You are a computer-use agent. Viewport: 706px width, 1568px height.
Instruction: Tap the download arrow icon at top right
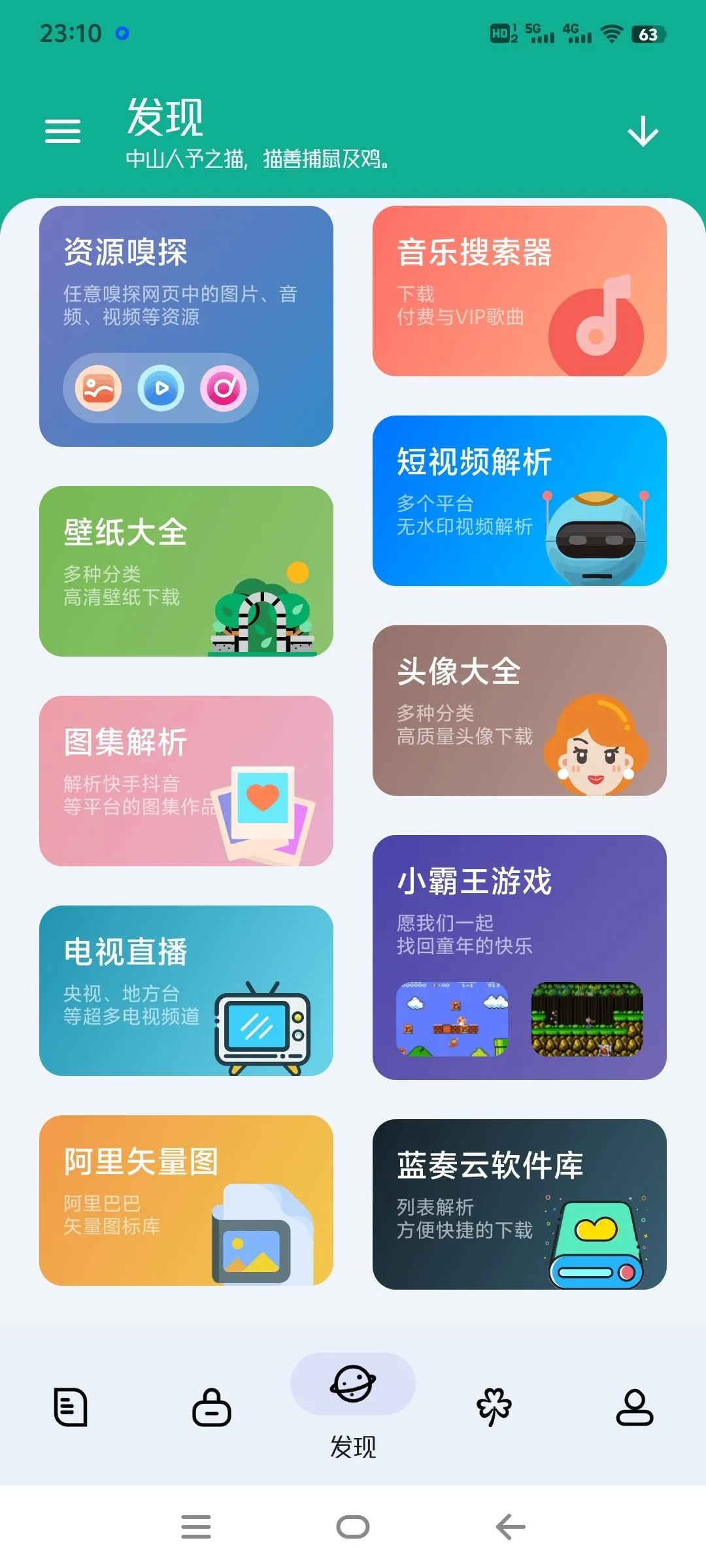(x=643, y=131)
